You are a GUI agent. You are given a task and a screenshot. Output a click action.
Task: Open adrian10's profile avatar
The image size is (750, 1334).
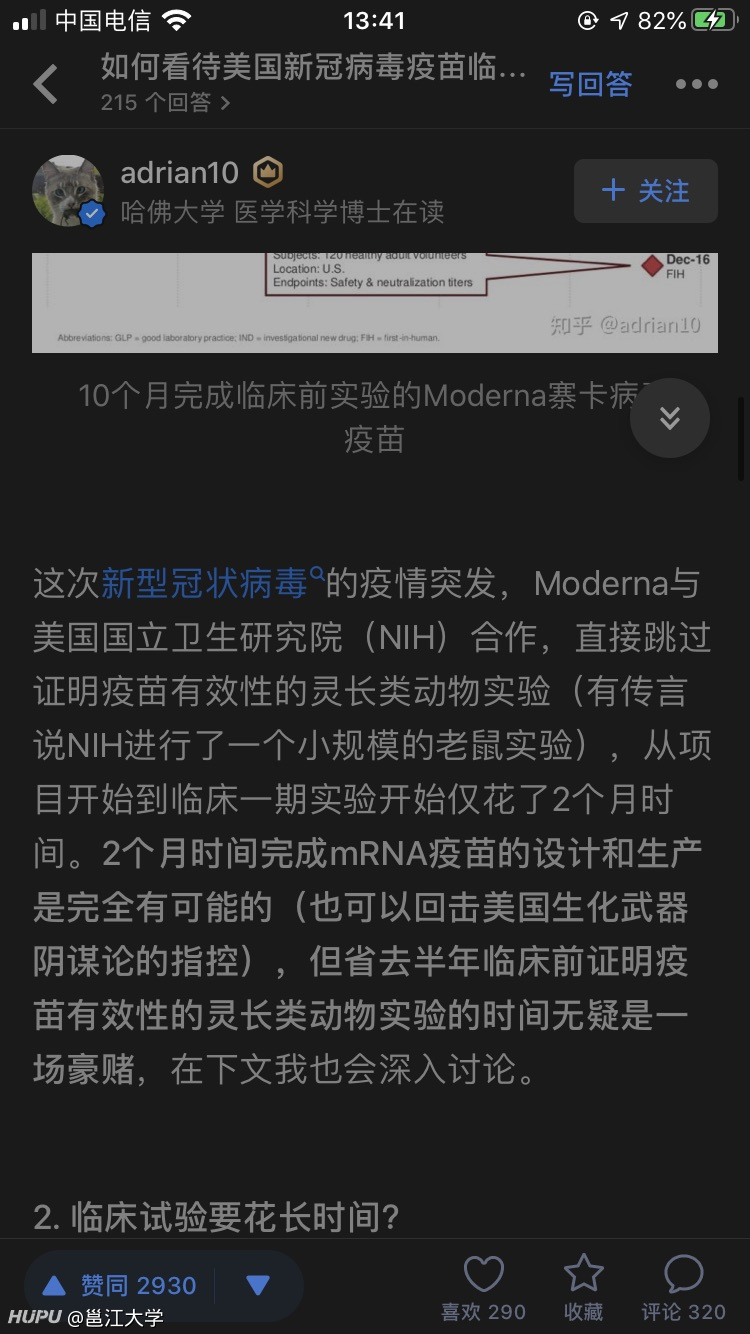[68, 191]
